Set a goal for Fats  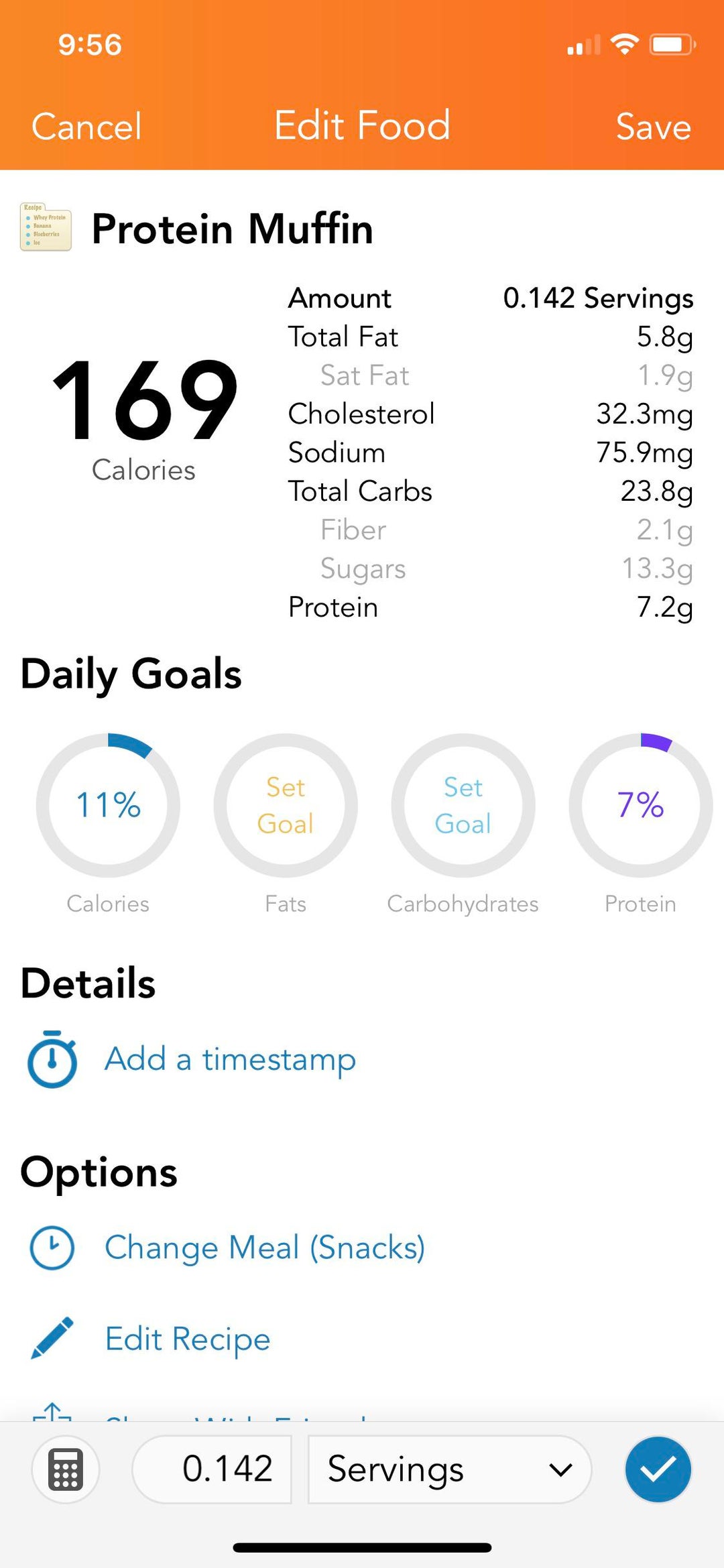[286, 805]
